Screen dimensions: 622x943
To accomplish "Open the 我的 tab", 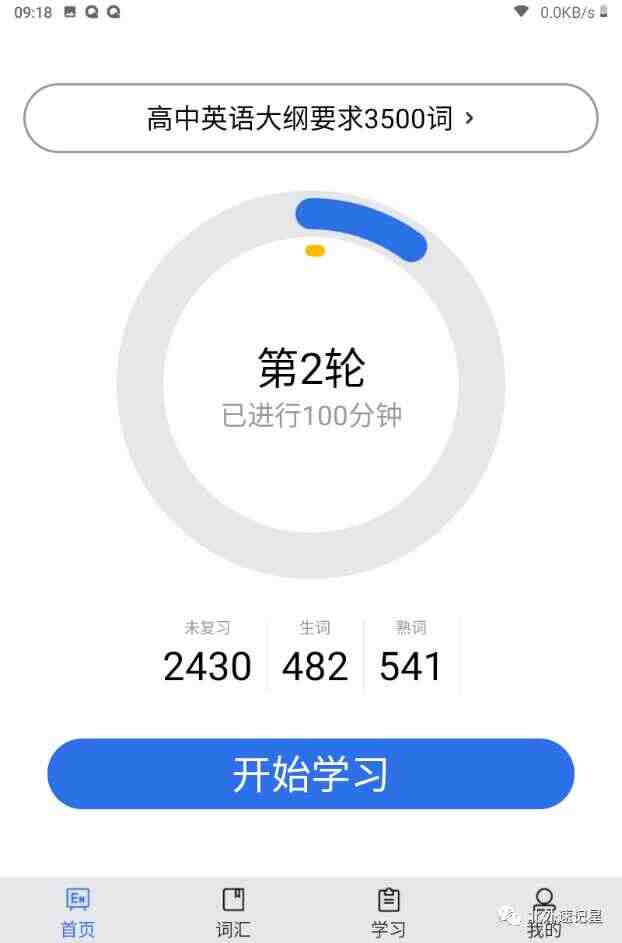I will pos(544,912).
